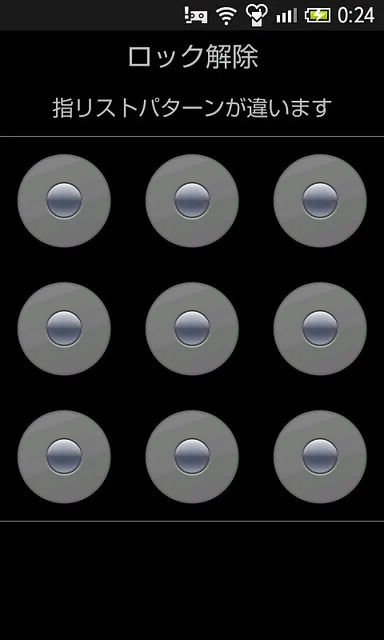Select the top-center pattern dot
384x640 pixels.
(x=192, y=200)
